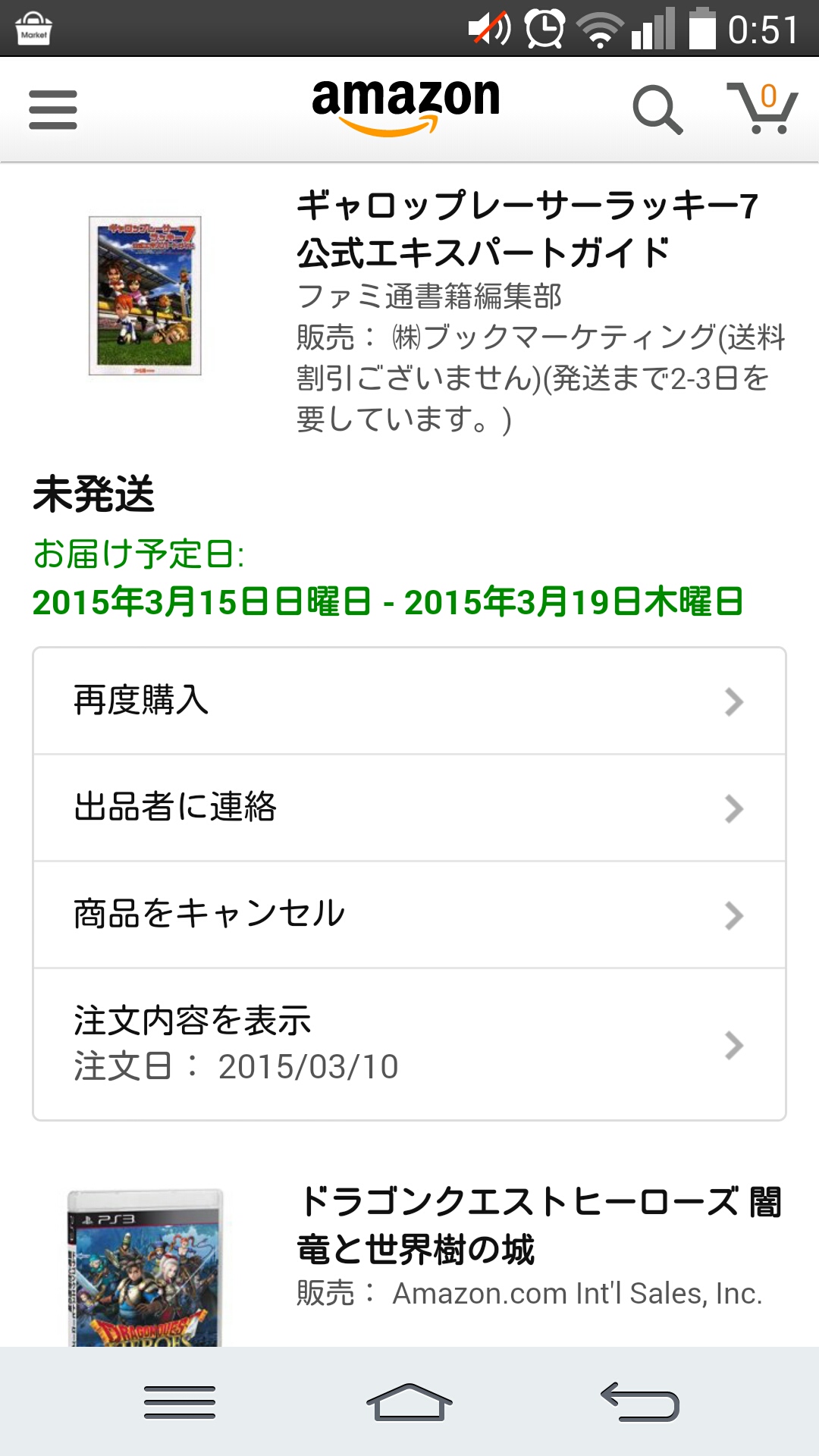Open the ドラゴンクエストヒーローズ product title
The height and width of the screenshot is (1456, 819).
[x=538, y=1225]
